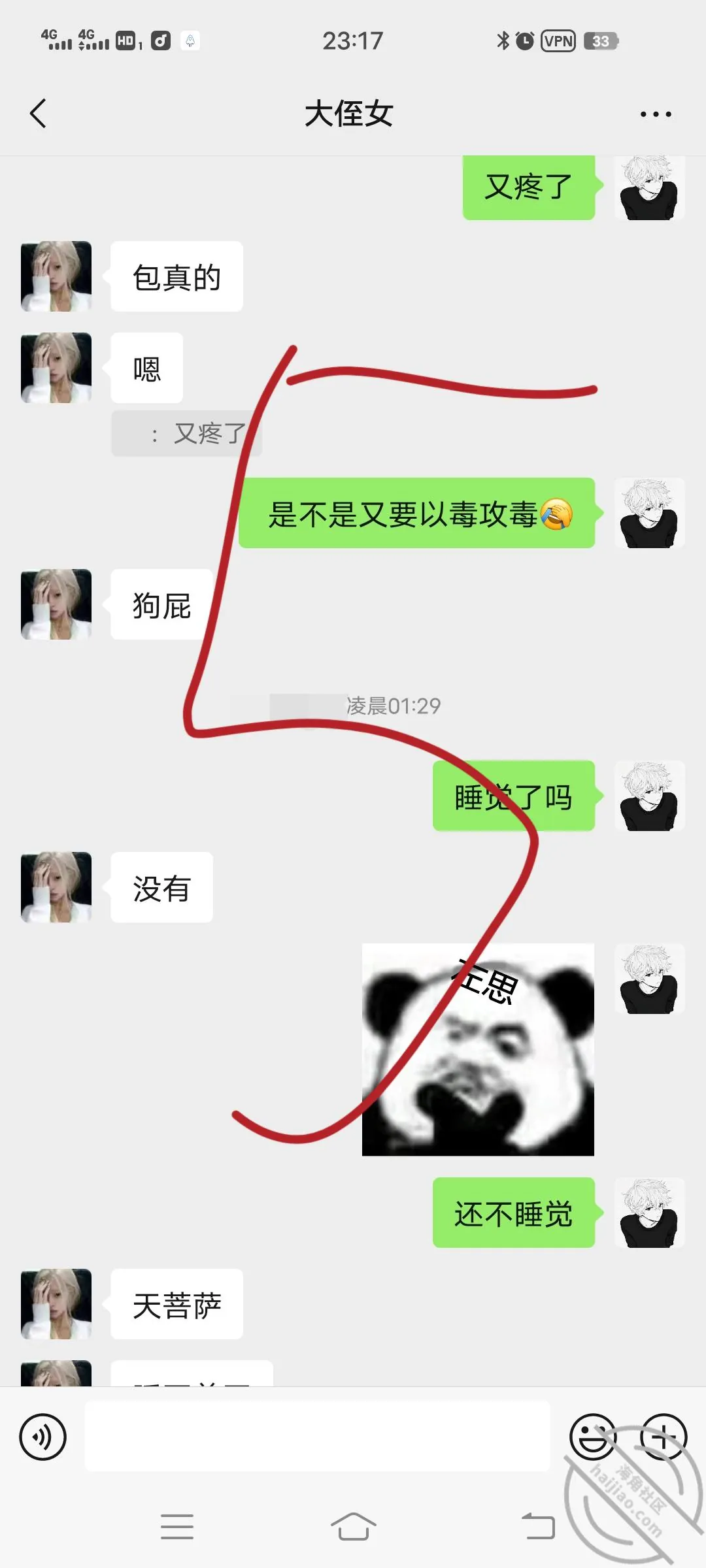The height and width of the screenshot is (1568, 706).
Task: Open the panda meme sticker image
Action: coord(478,1049)
